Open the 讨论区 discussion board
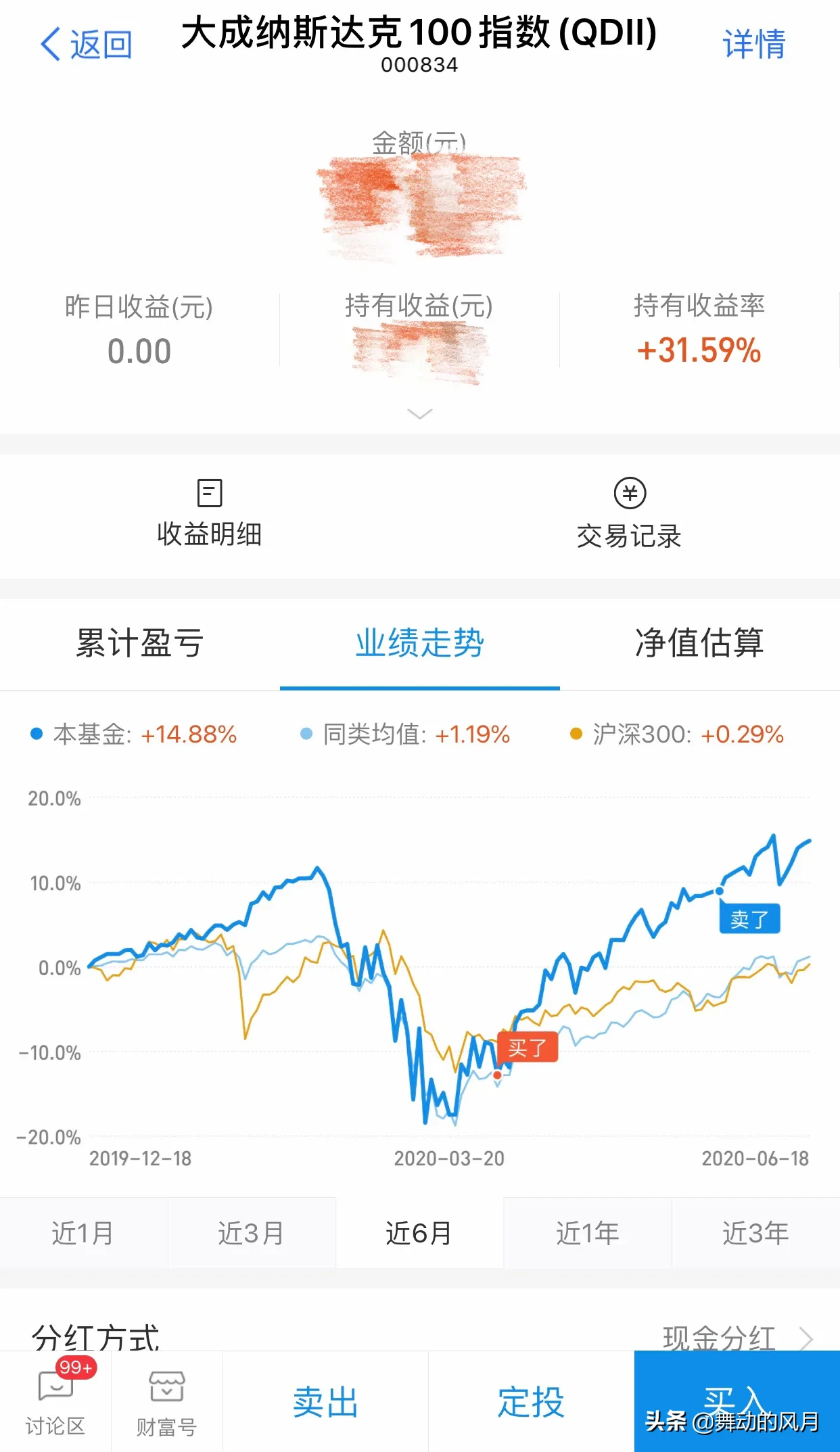The width and height of the screenshot is (840, 1452). tap(55, 1401)
